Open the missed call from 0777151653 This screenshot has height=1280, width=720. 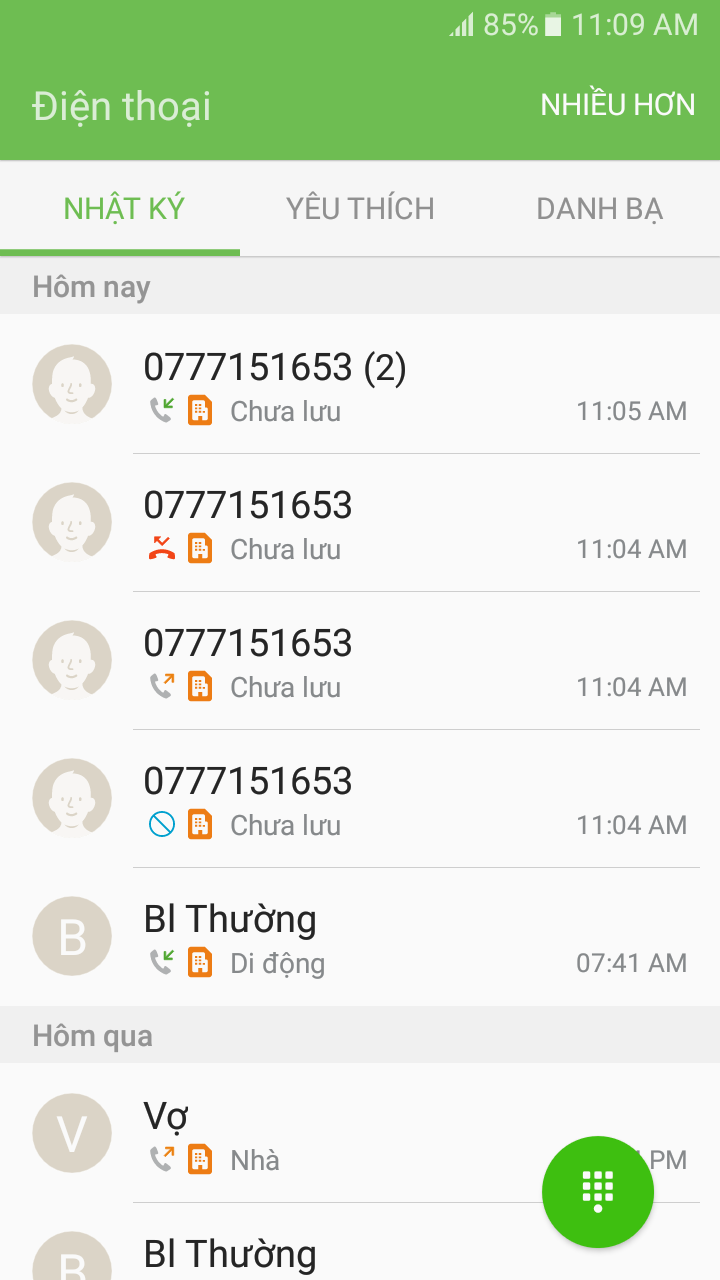click(x=400, y=523)
